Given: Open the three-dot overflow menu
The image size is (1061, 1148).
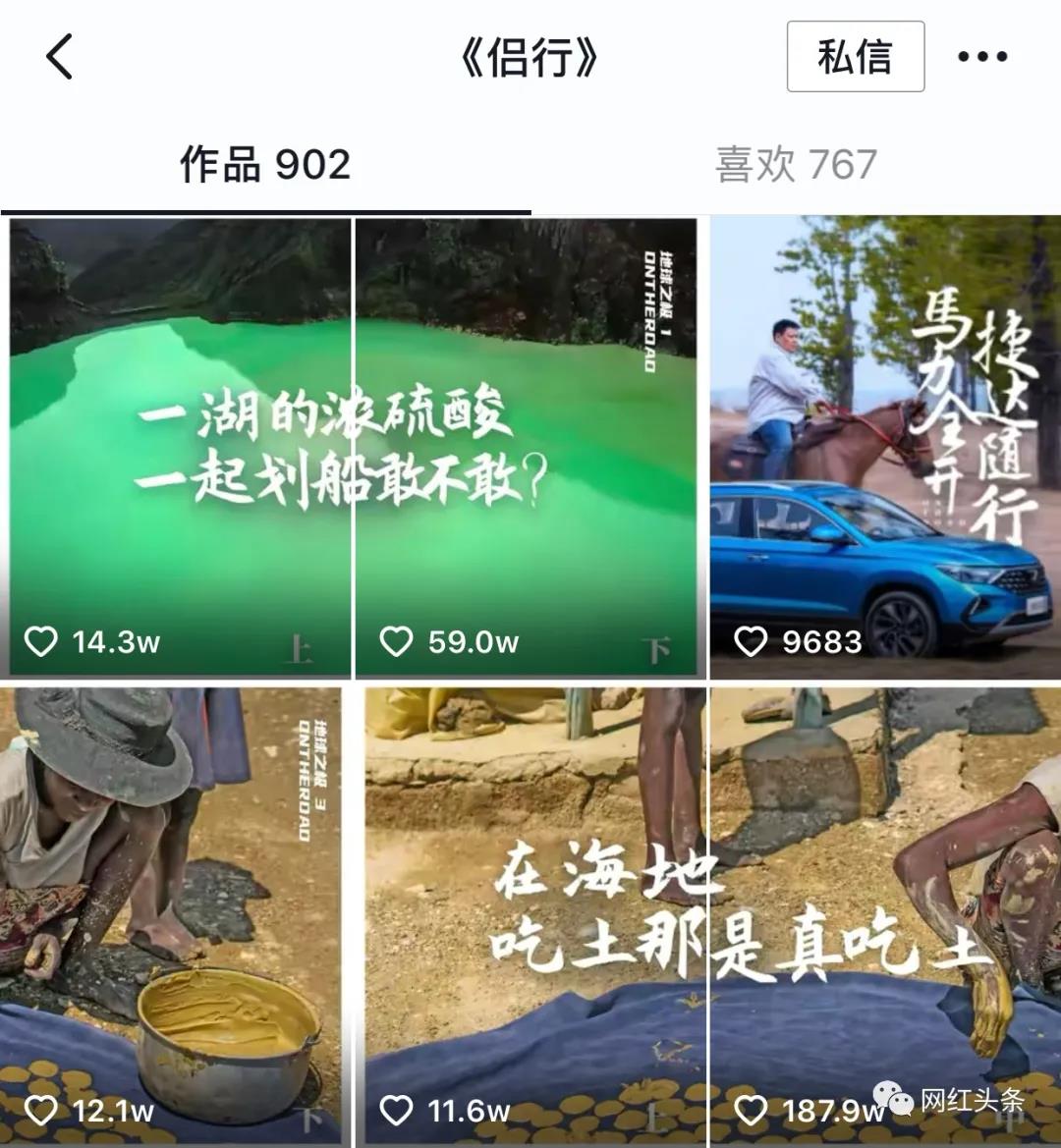Looking at the screenshot, I should click(x=982, y=57).
